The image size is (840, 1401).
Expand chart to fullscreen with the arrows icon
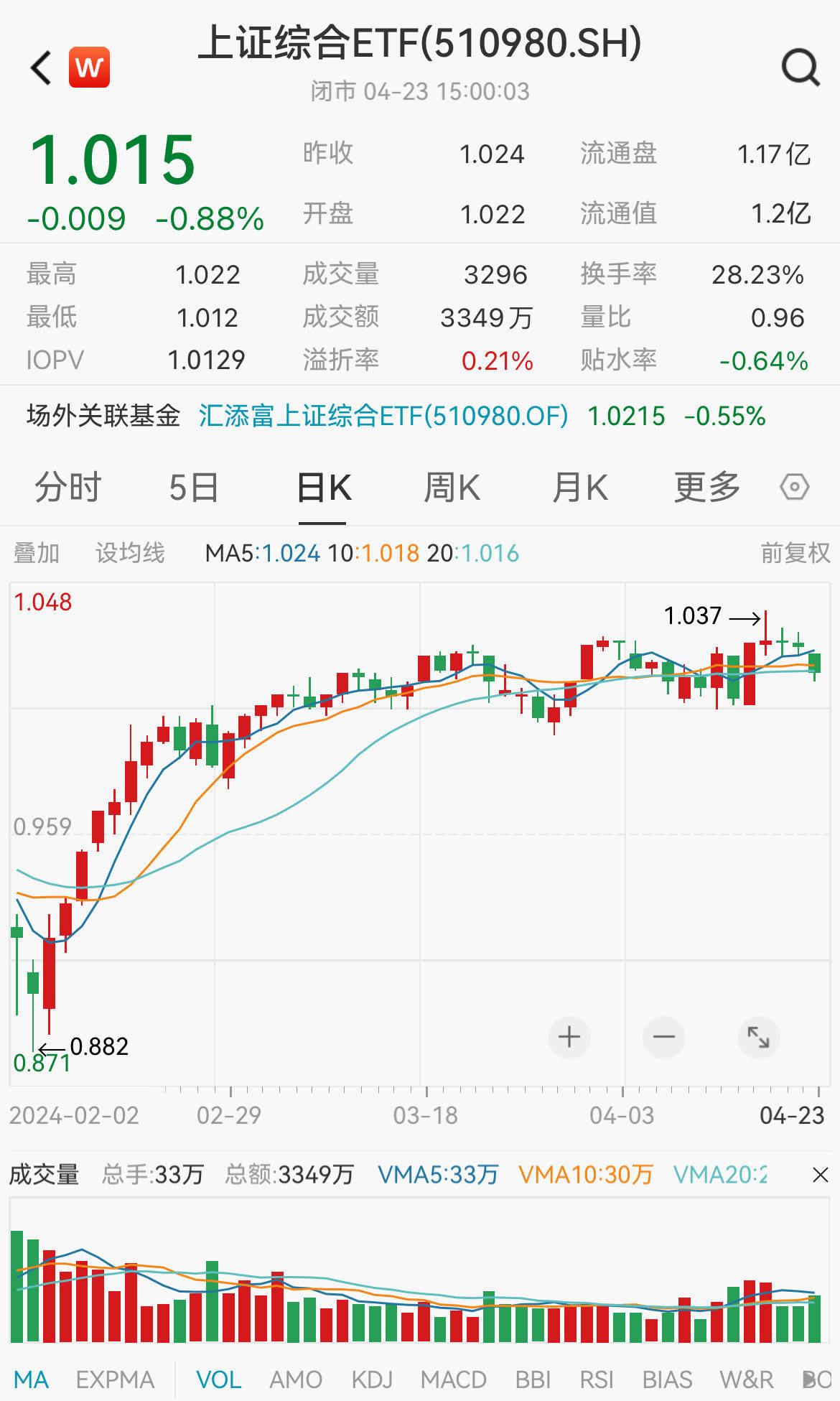tap(757, 1037)
